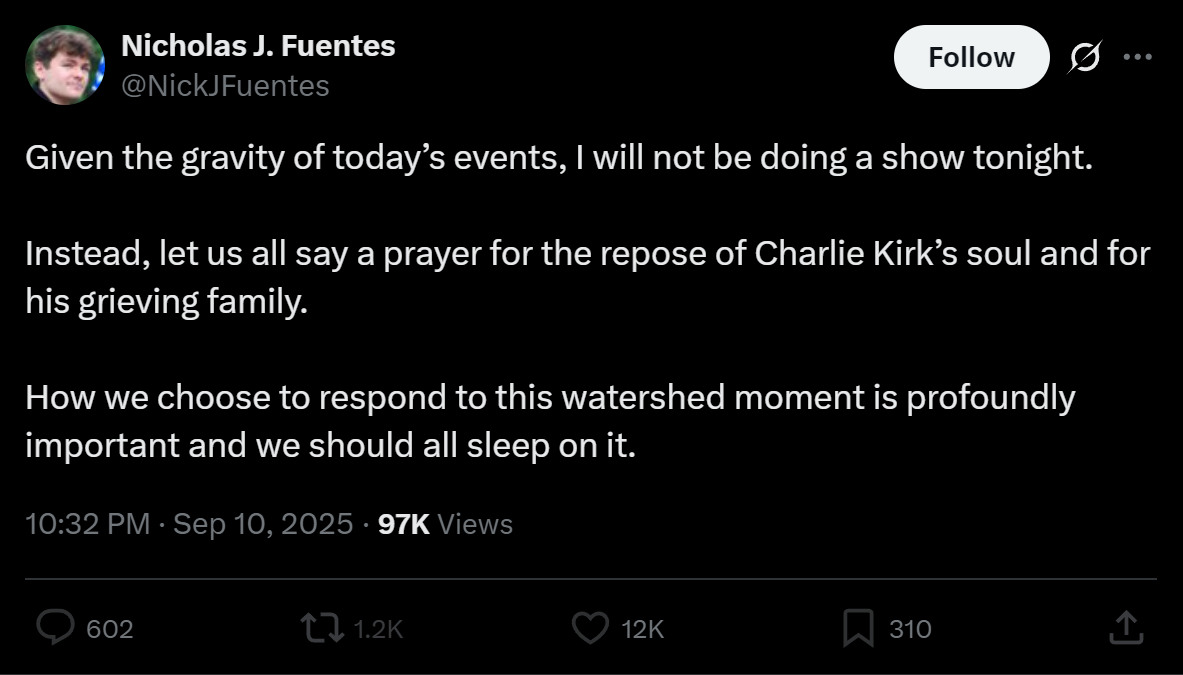Open the post's overflow menu
This screenshot has width=1183, height=675.
pyautogui.click(x=1138, y=58)
